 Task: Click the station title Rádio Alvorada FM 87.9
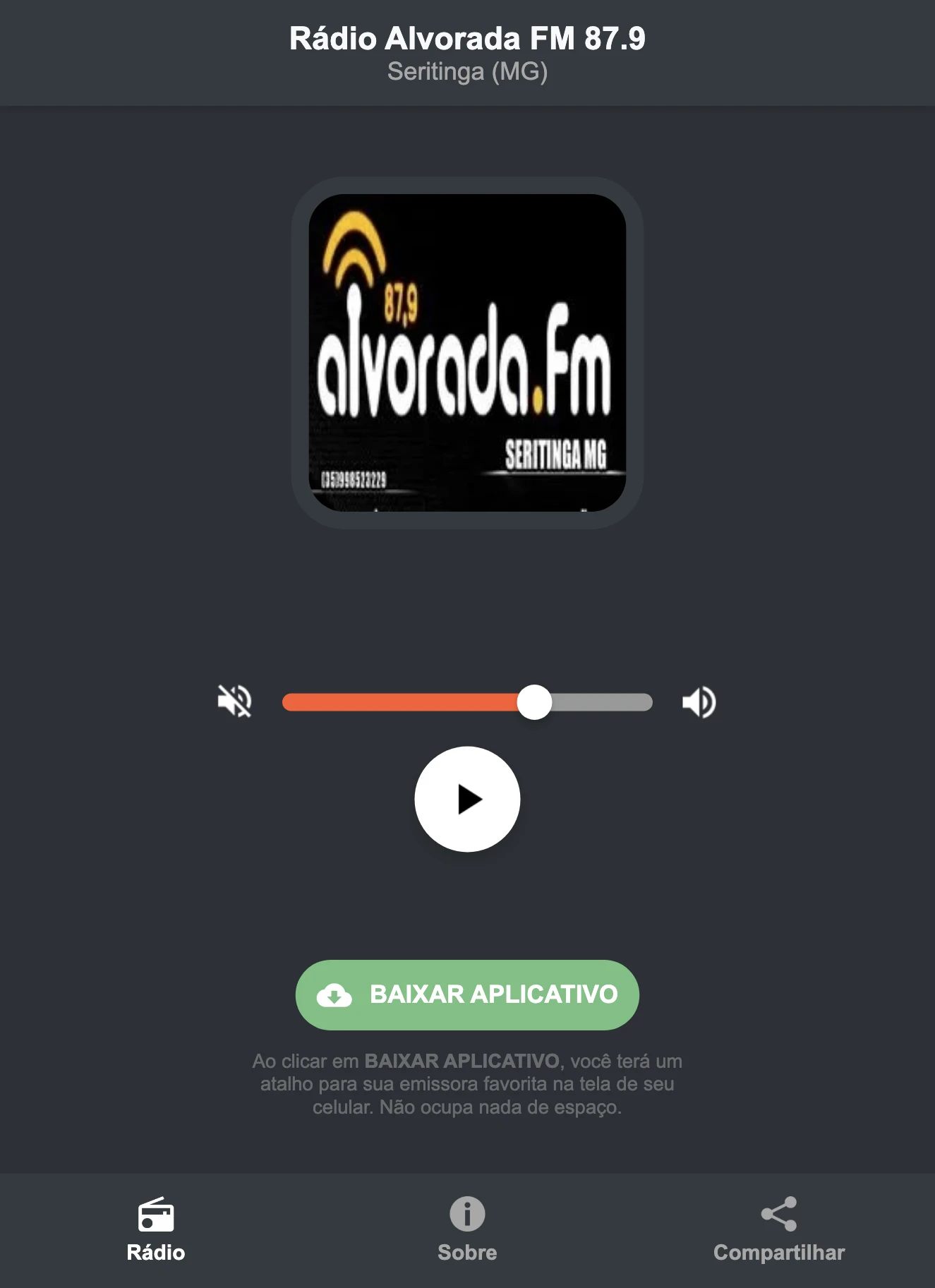[x=466, y=40]
